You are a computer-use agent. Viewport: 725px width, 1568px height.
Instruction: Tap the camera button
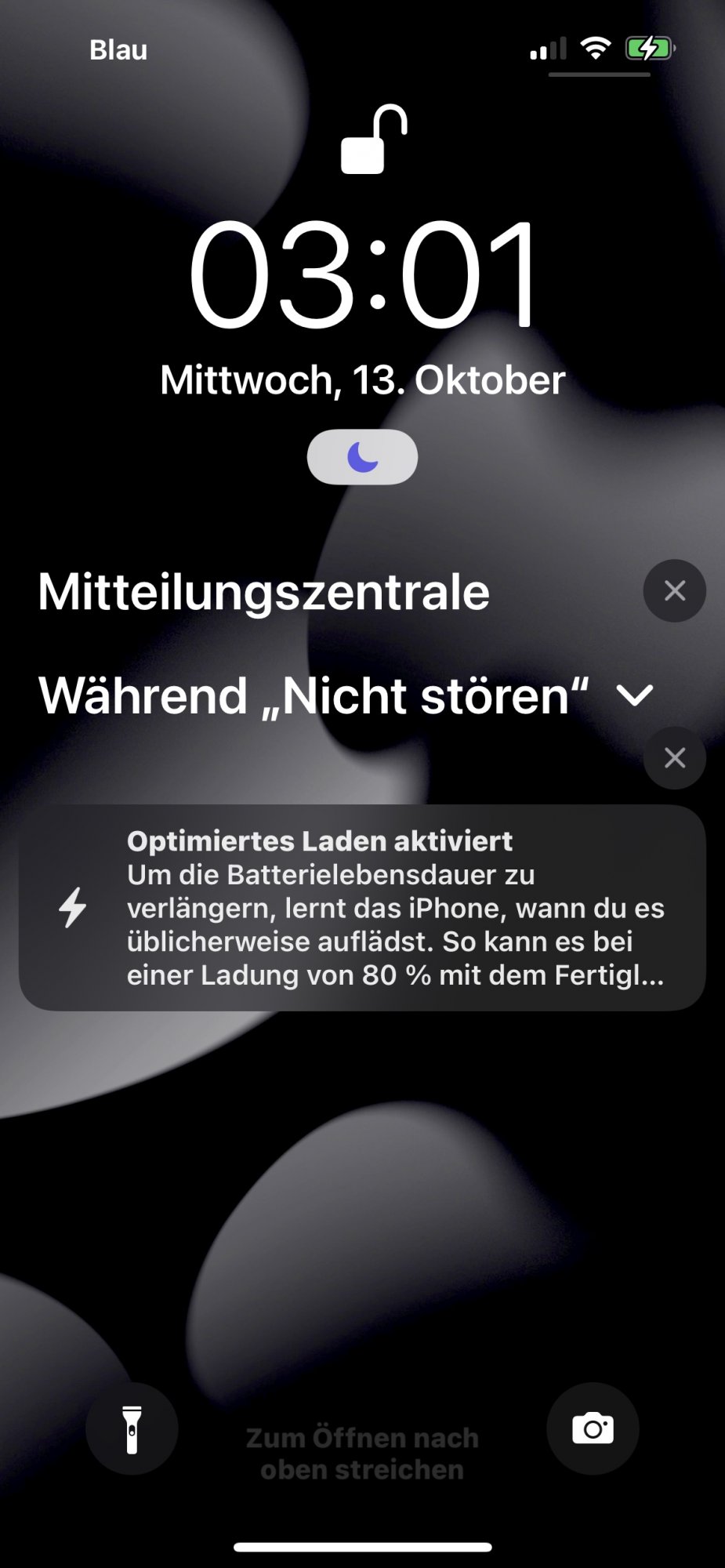point(593,1429)
